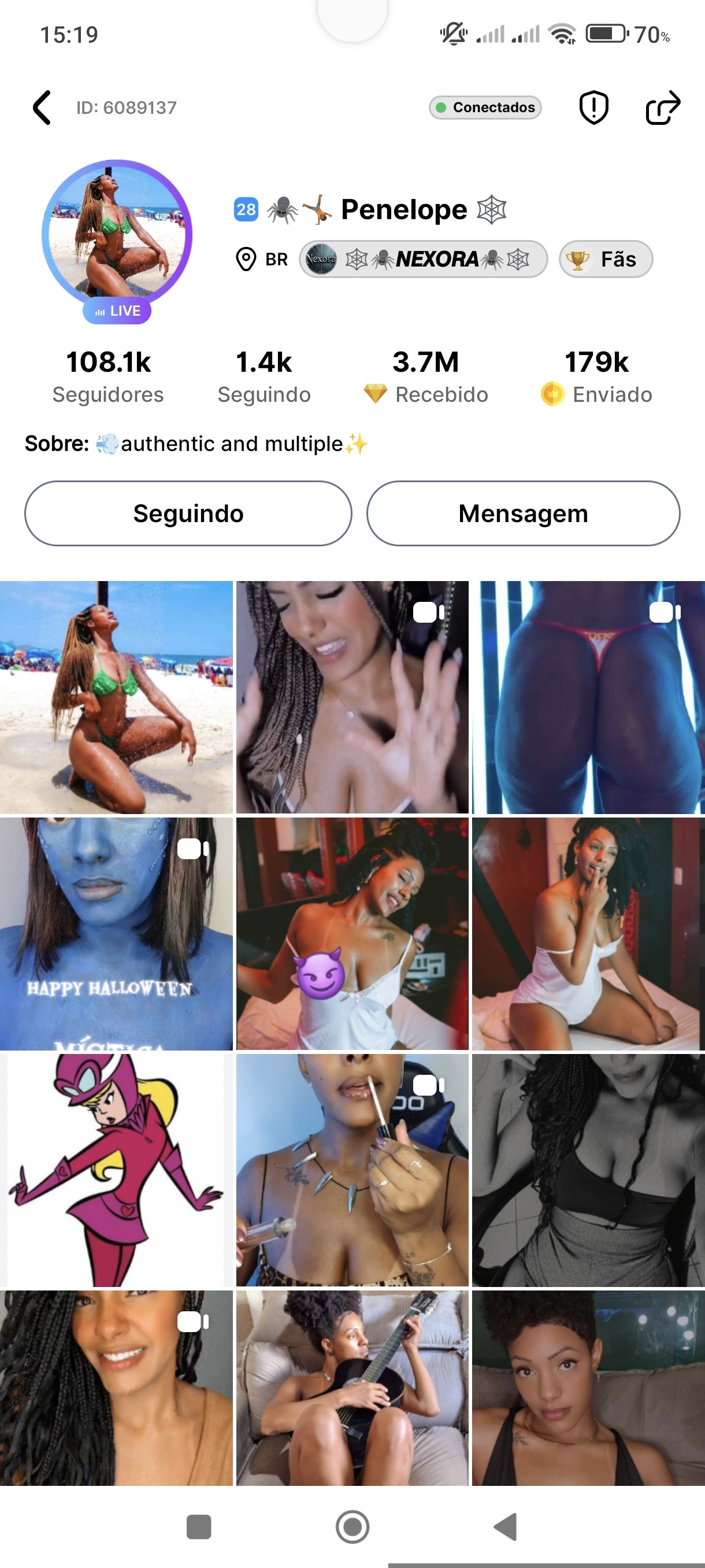
Task: Go back using the top-left arrow
Action: [x=42, y=108]
